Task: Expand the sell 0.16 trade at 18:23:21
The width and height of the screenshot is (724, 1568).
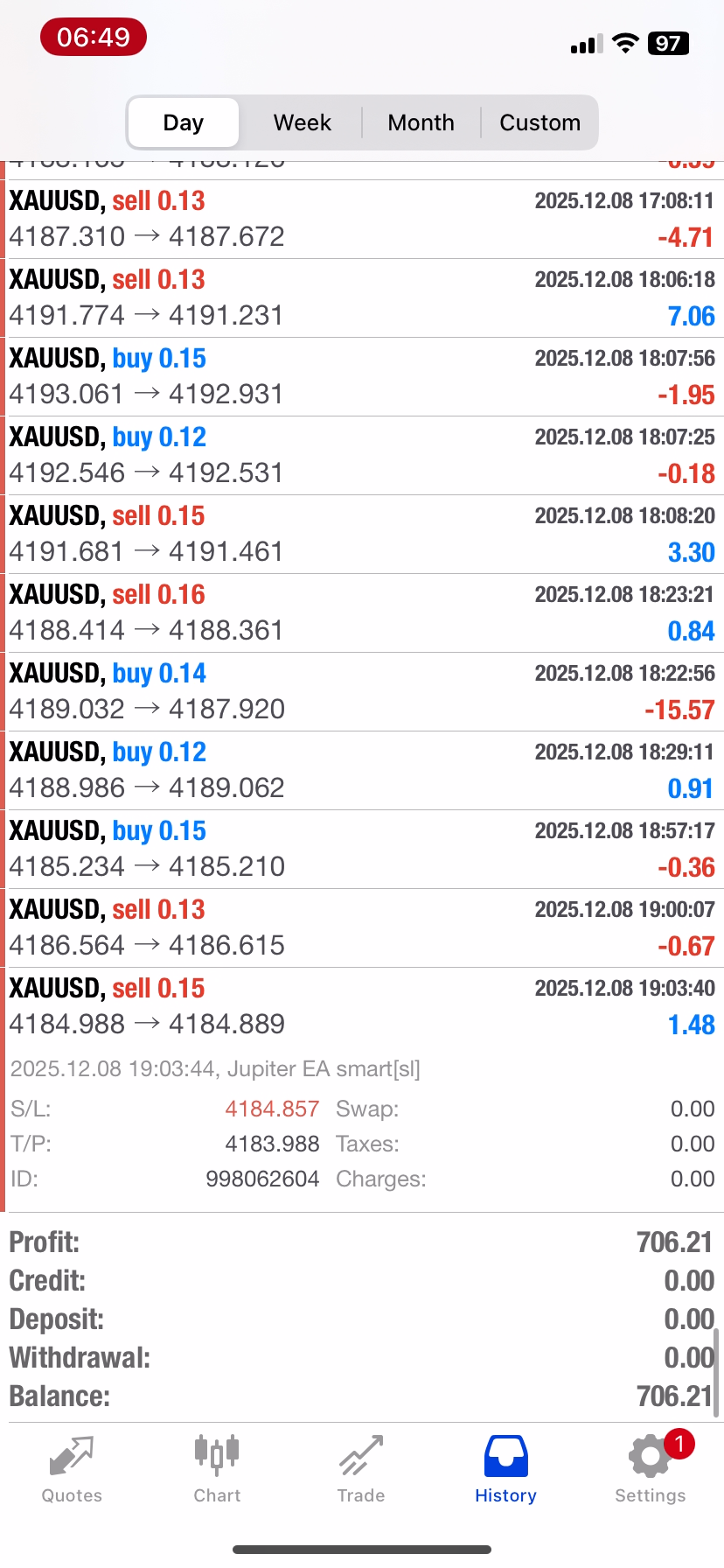Action: 362,612
